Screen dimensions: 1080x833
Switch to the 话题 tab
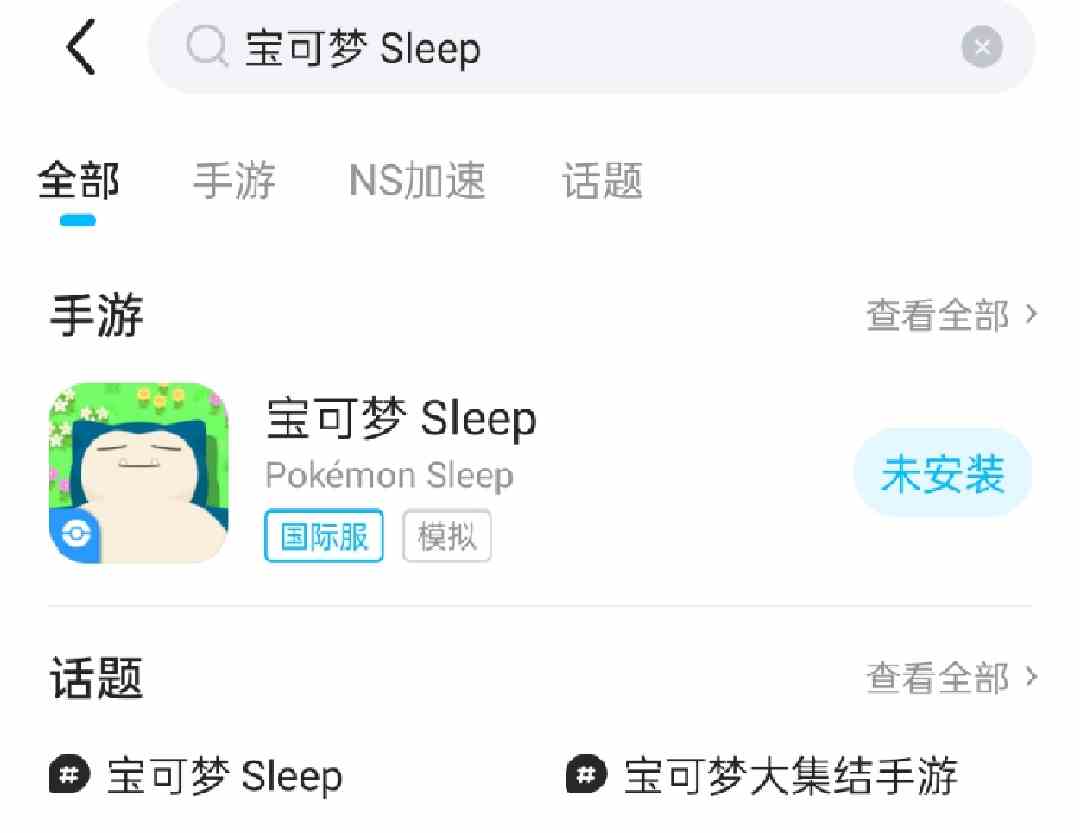pos(602,182)
